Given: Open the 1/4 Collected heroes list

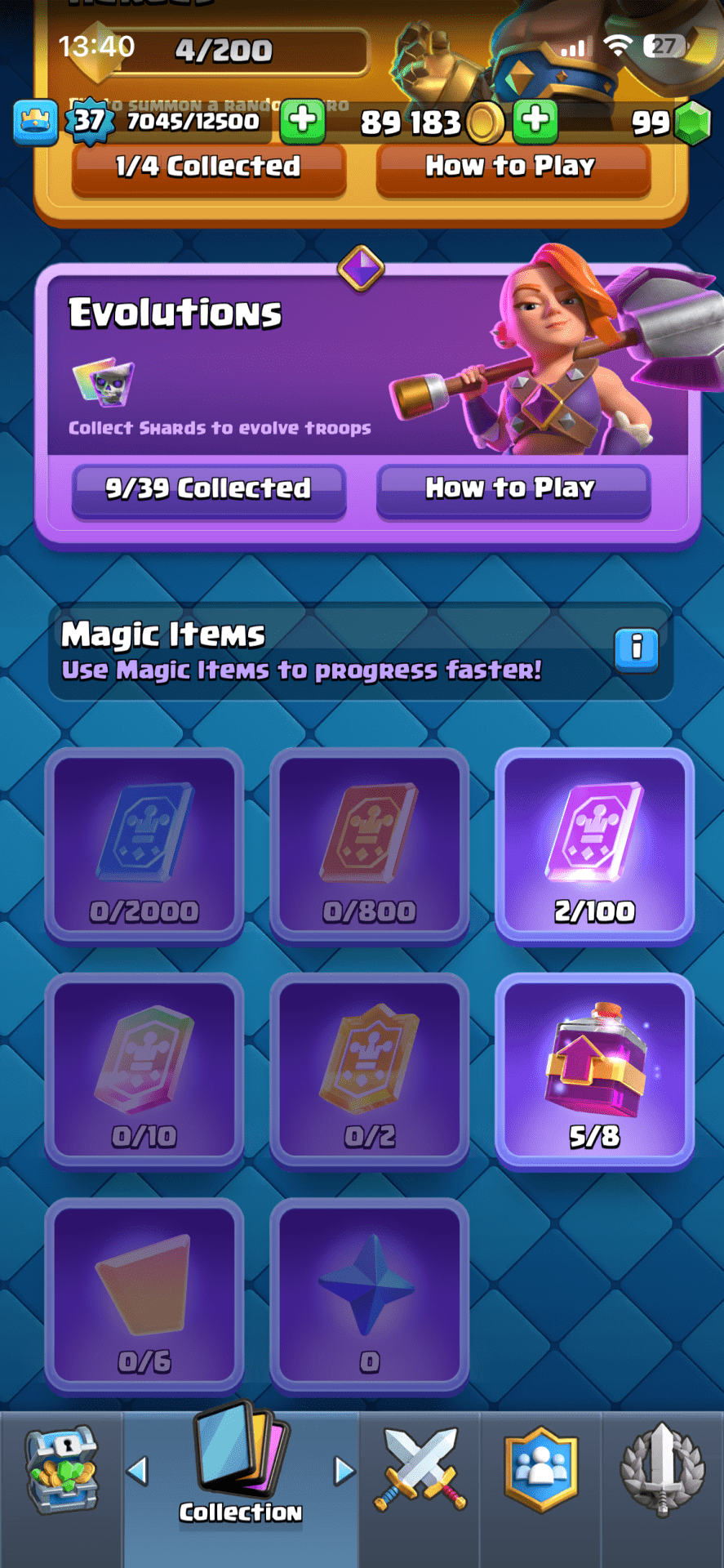Looking at the screenshot, I should point(209,168).
